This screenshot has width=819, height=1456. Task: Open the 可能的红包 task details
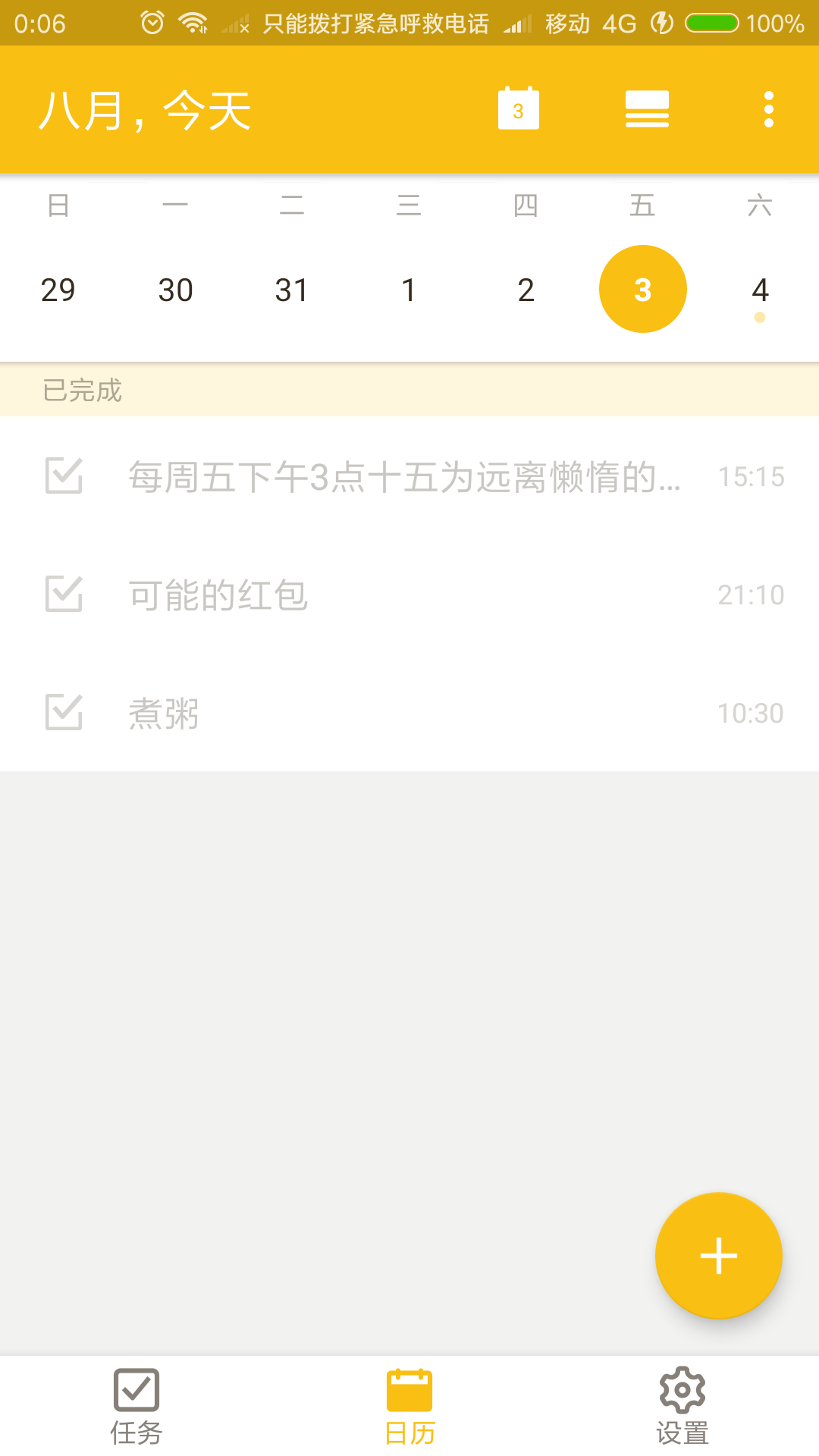tap(409, 595)
